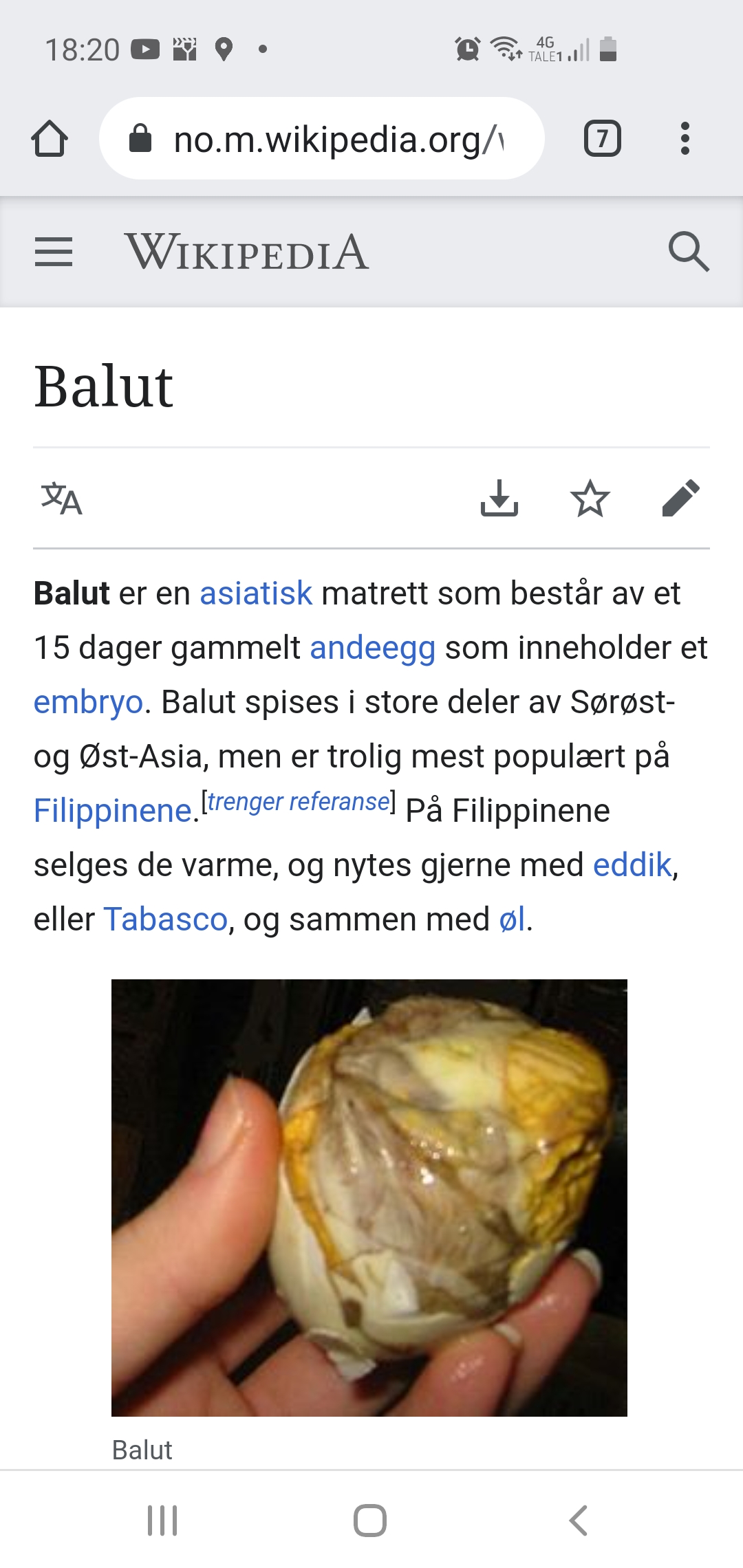Tap the 'trenger referanse' note
The width and height of the screenshot is (743, 1568).
pyautogui.click(x=299, y=802)
